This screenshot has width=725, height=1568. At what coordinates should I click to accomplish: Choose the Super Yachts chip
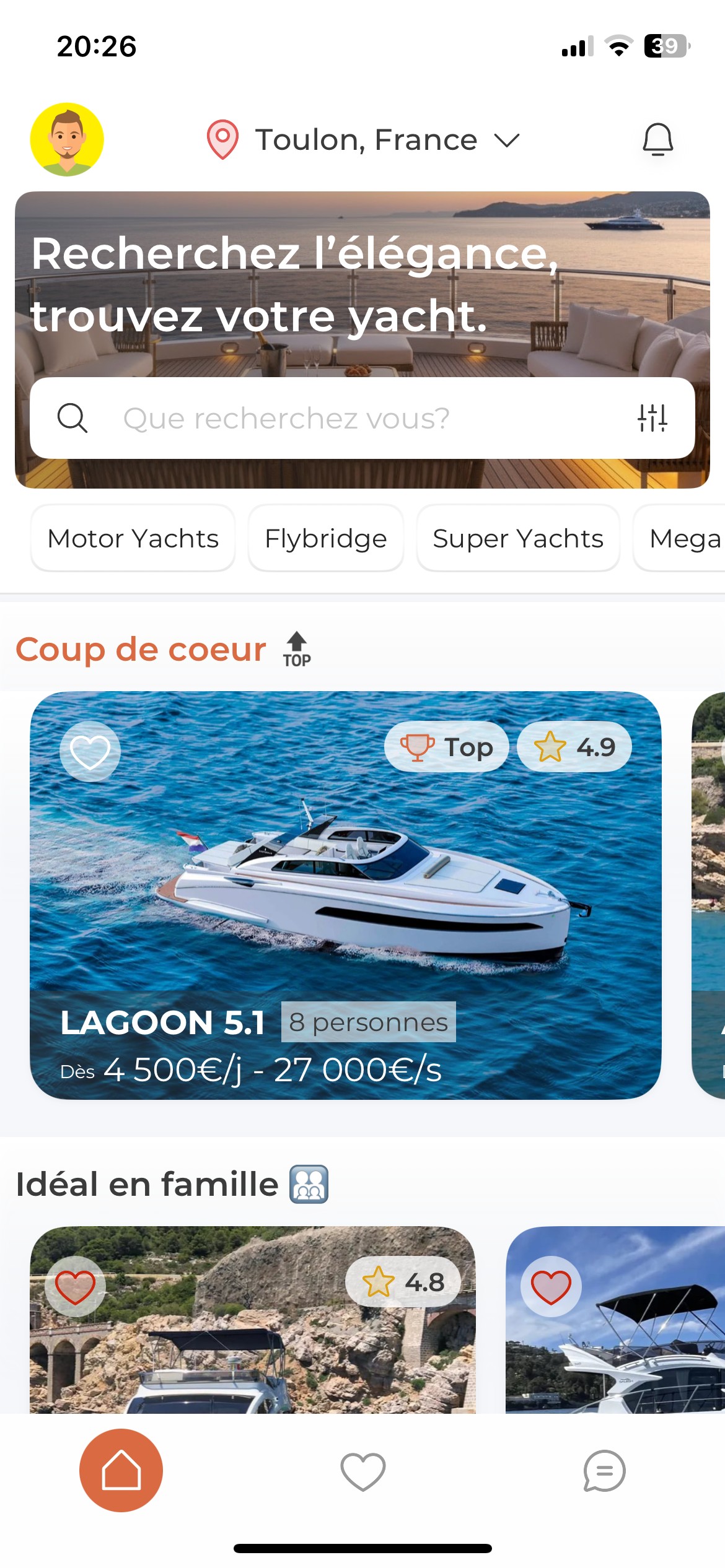pos(518,538)
